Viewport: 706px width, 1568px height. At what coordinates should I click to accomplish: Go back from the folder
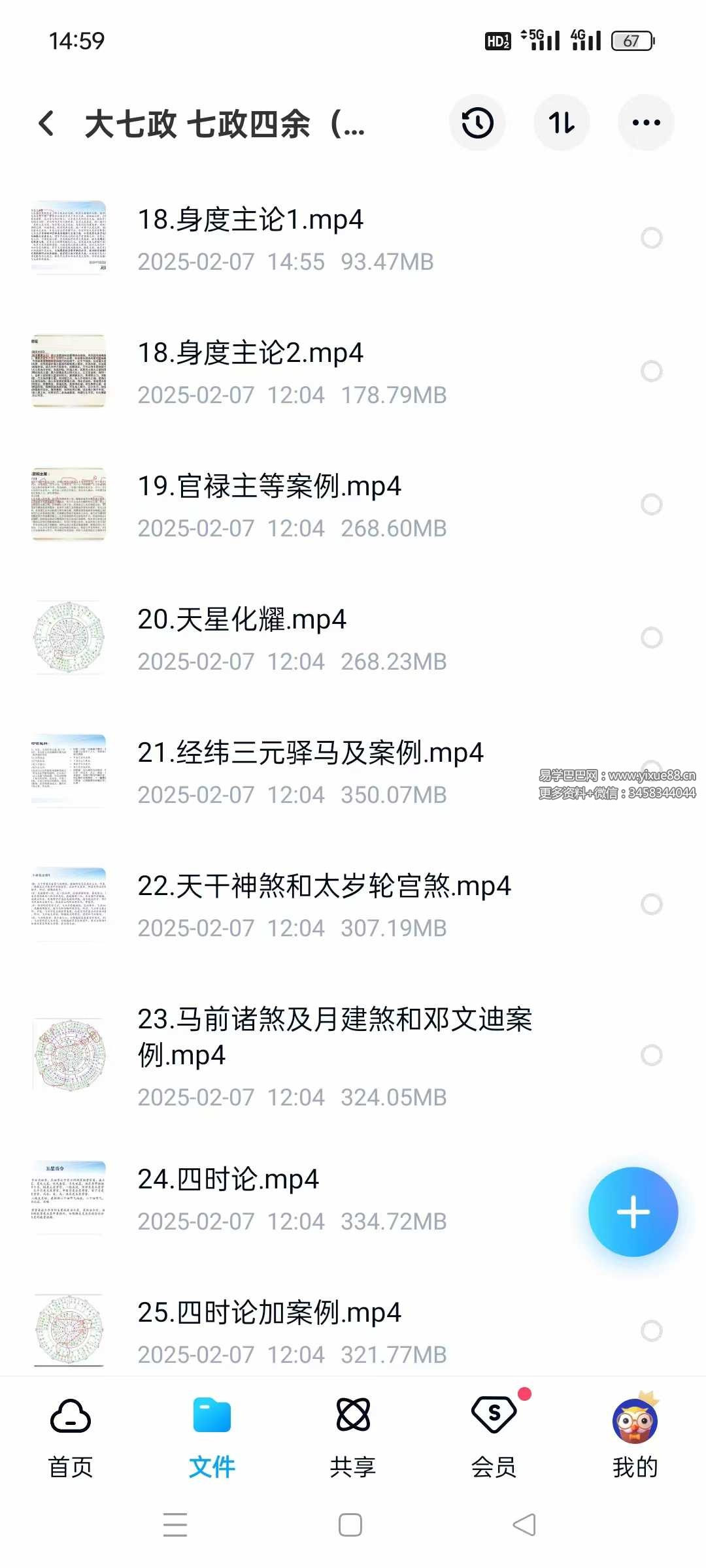coord(46,123)
